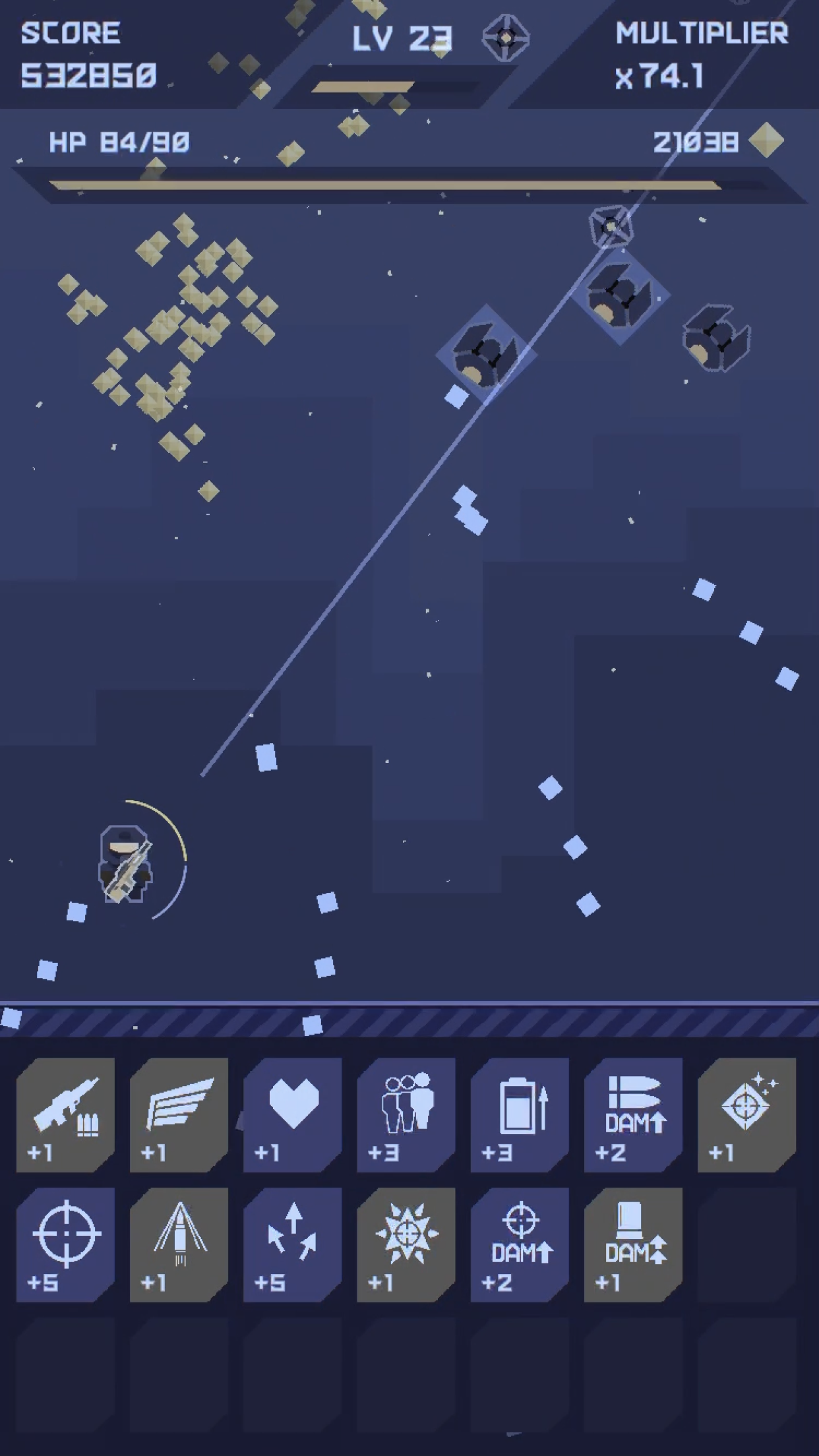Select the rocket +1 upgrade tile
Screen dimensions: 819x1456
pos(179,1244)
